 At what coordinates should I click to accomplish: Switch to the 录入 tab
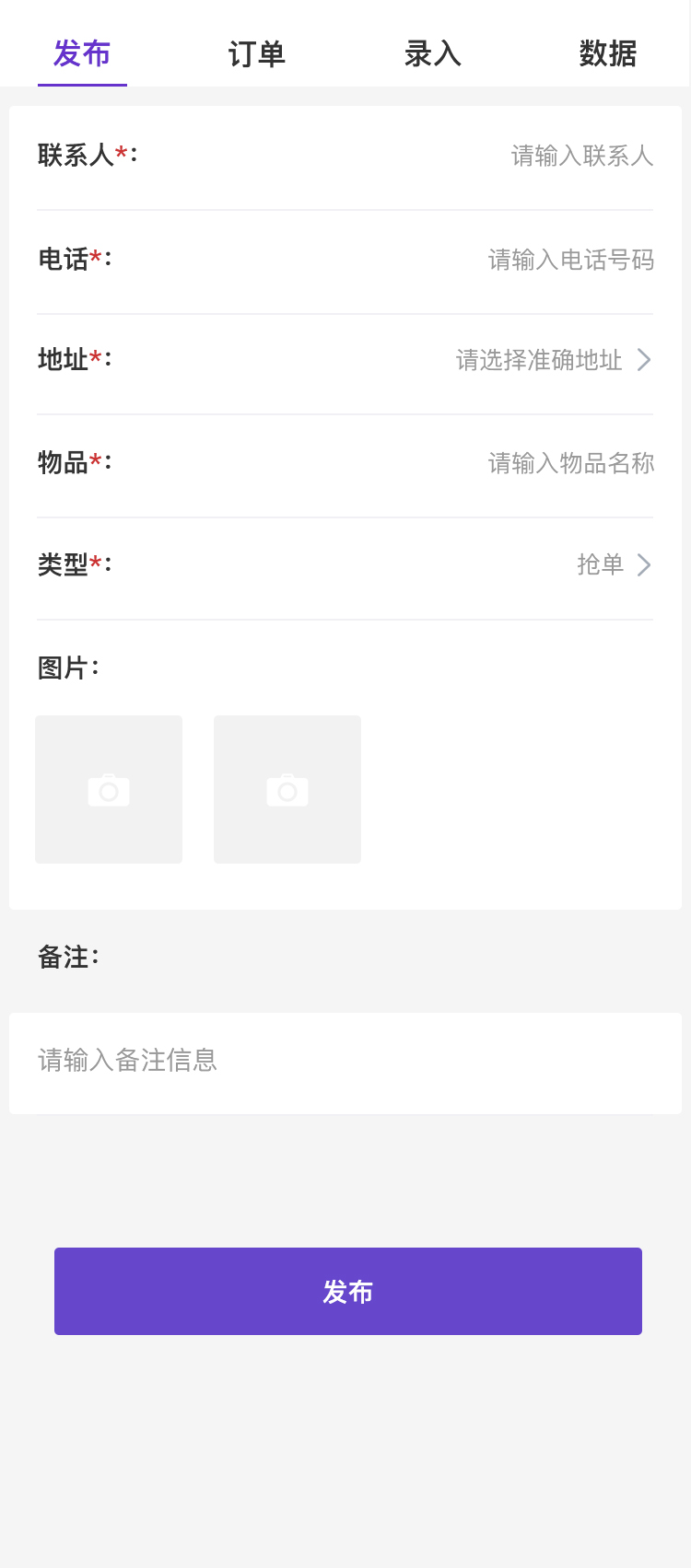coord(432,53)
